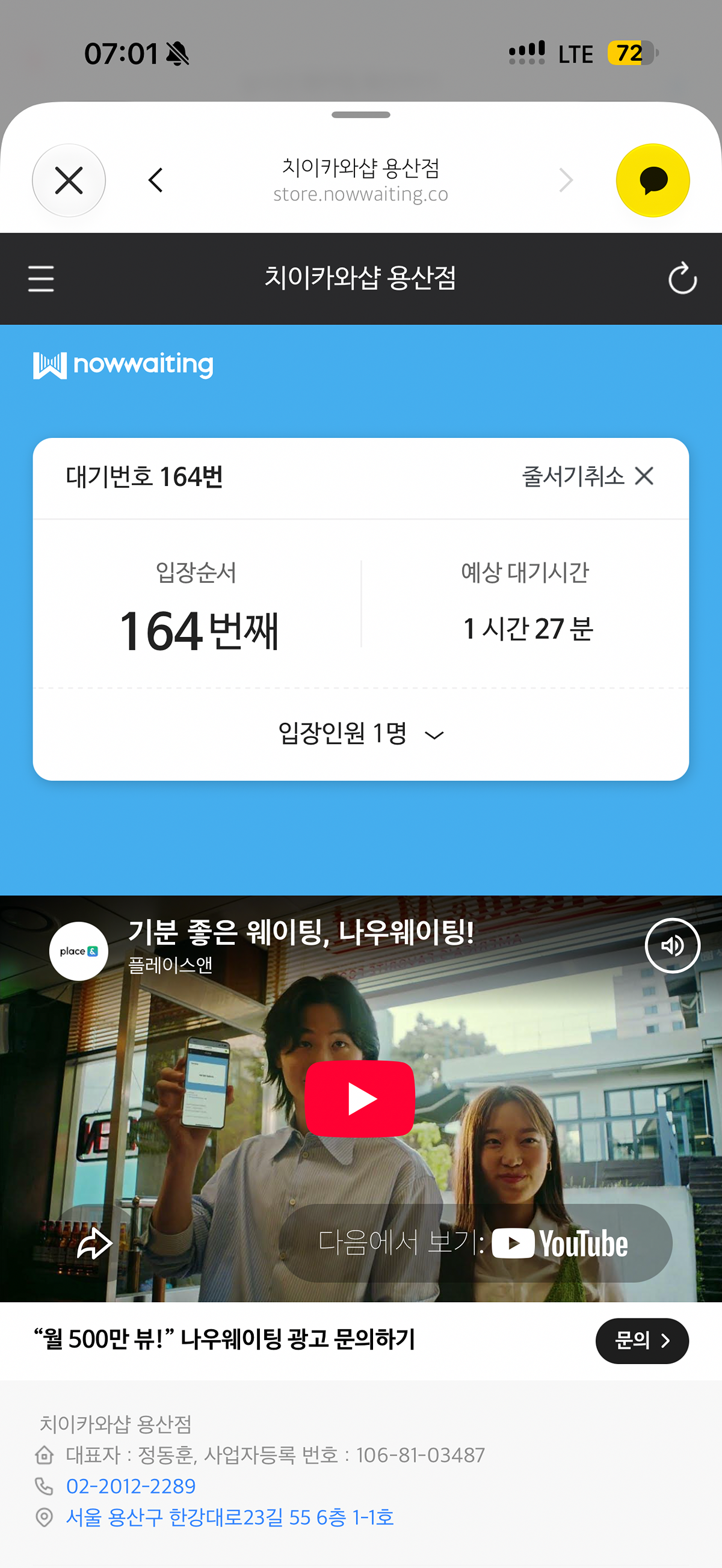722x1568 pixels.
Task: Tap the yellow KakaoTalk chat bubble button
Action: pos(653,181)
